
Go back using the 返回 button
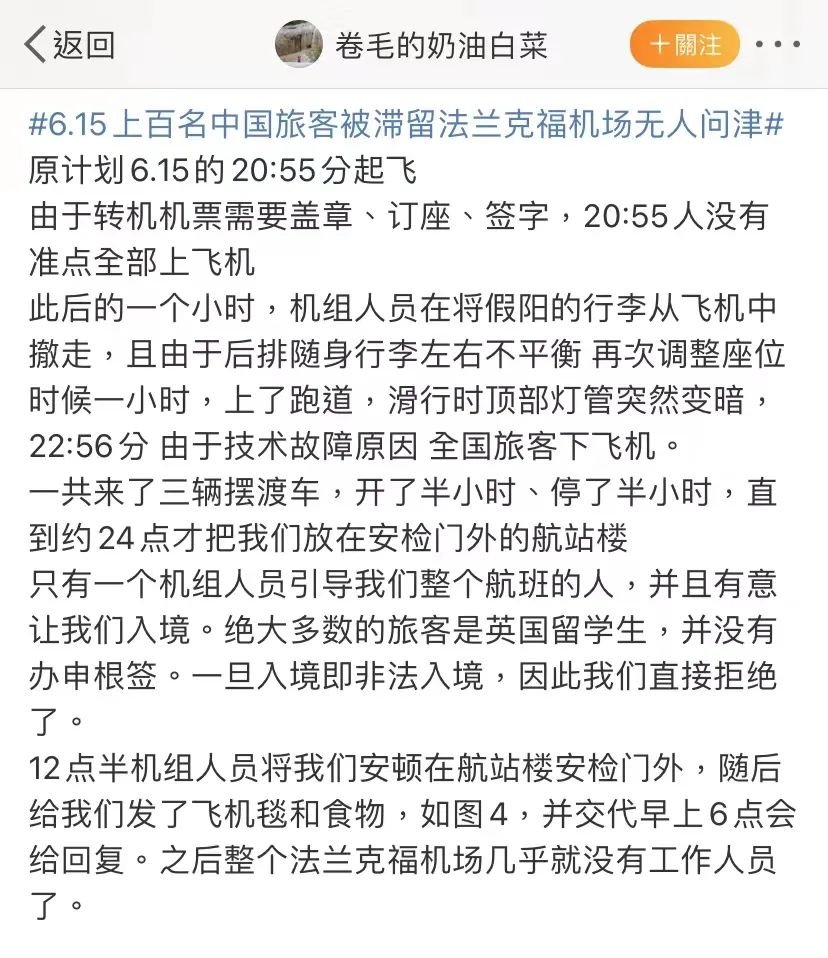coord(70,45)
